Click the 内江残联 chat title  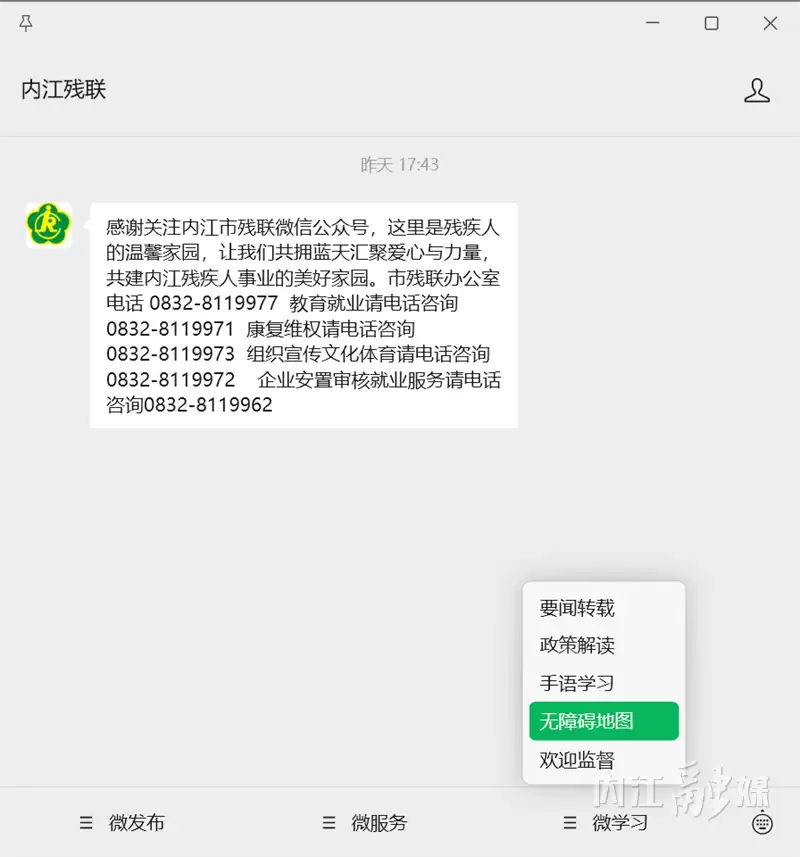pos(62,90)
